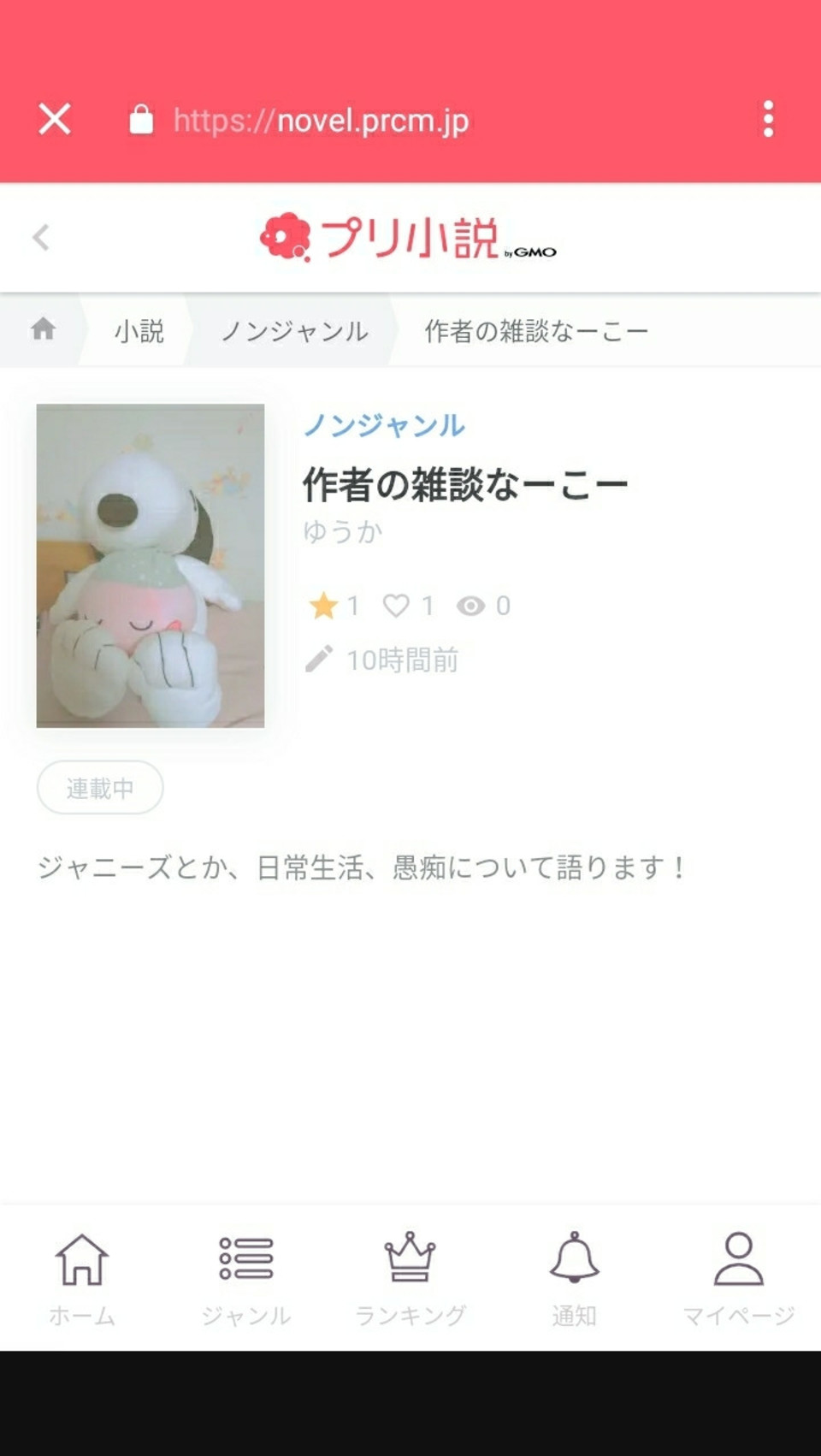Open the 通知 notifications tab

point(574,1279)
